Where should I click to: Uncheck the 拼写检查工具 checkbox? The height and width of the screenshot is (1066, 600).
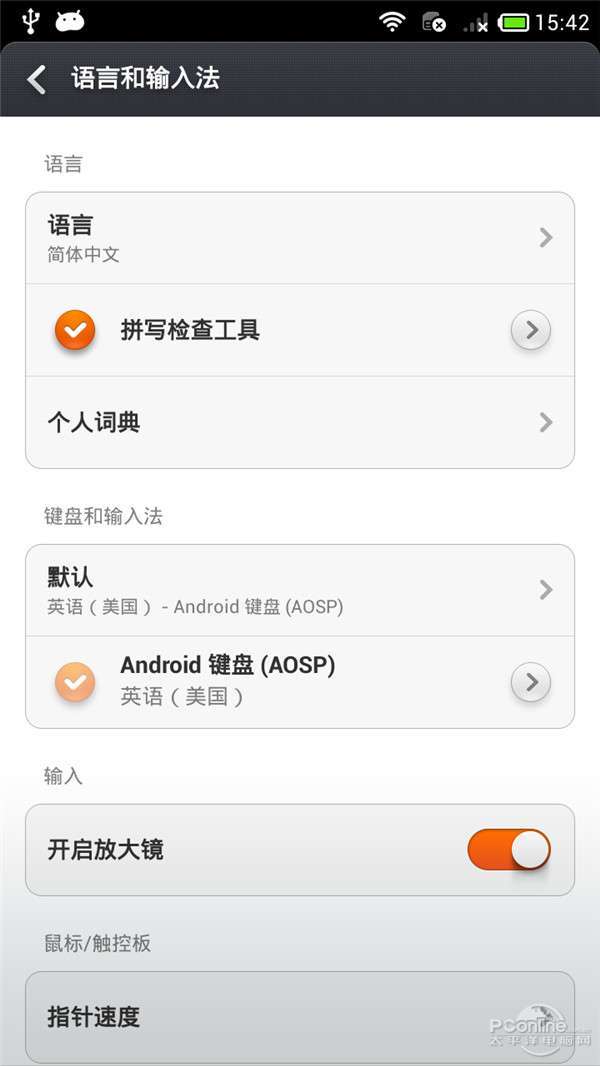tap(75, 330)
